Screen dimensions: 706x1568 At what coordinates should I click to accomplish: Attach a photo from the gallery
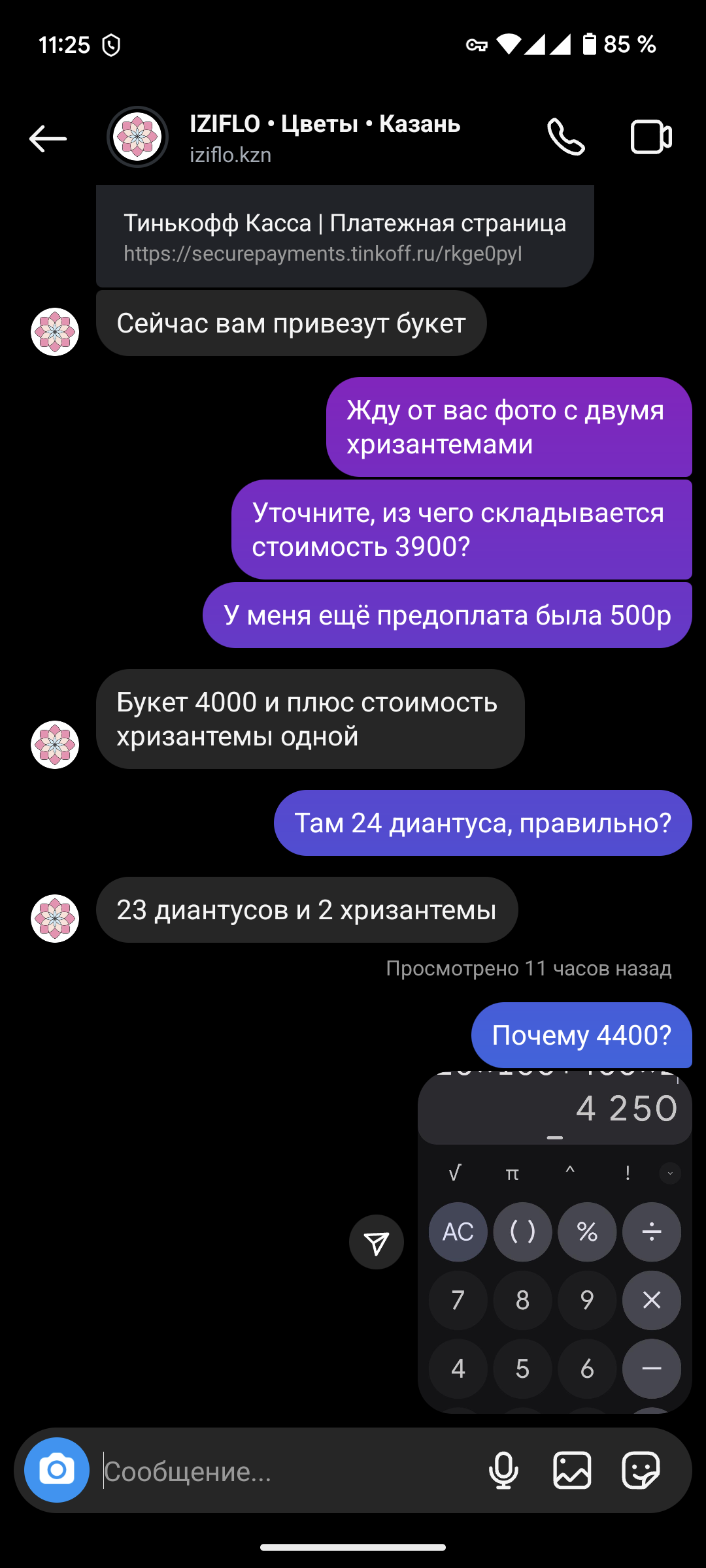[x=572, y=1471]
